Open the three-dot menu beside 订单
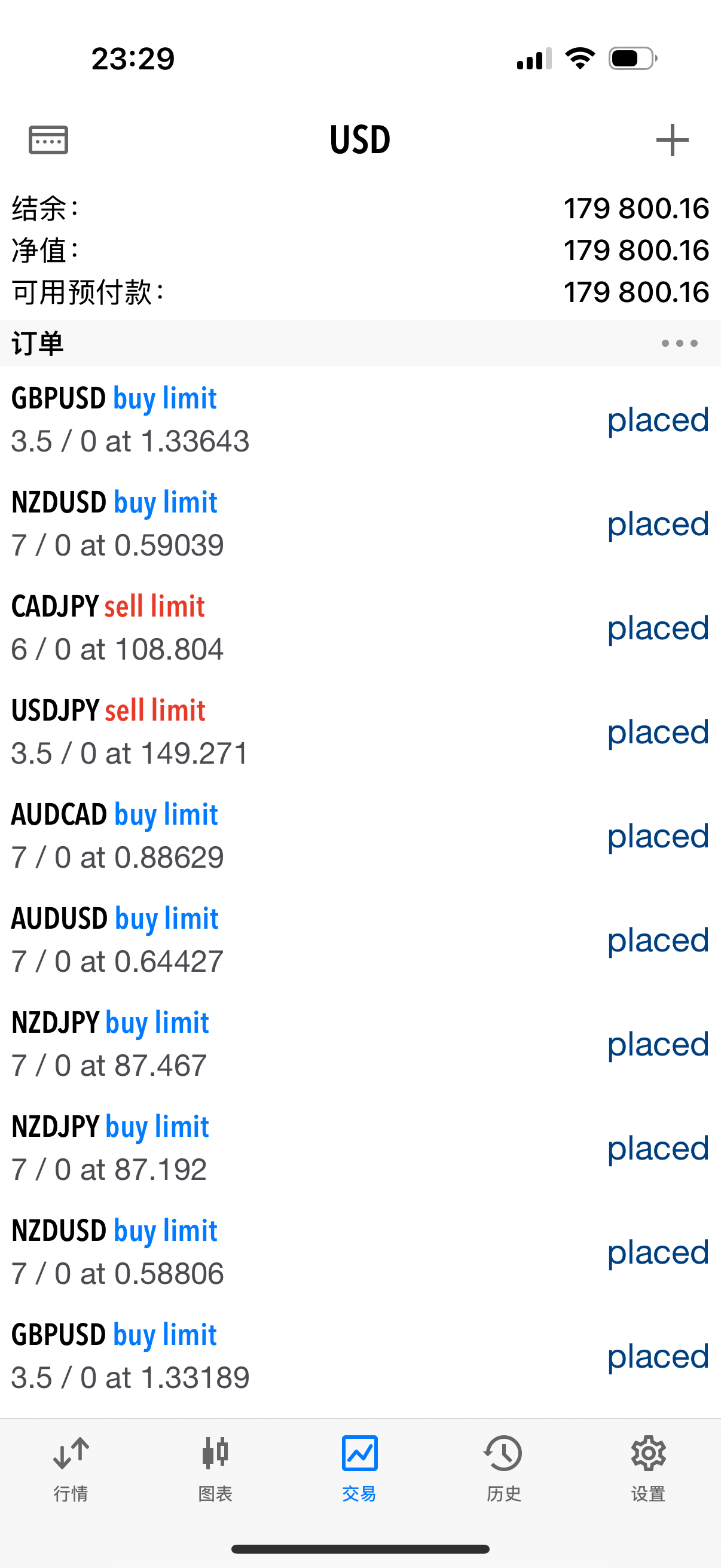This screenshot has height=1568, width=721. pyautogui.click(x=679, y=343)
